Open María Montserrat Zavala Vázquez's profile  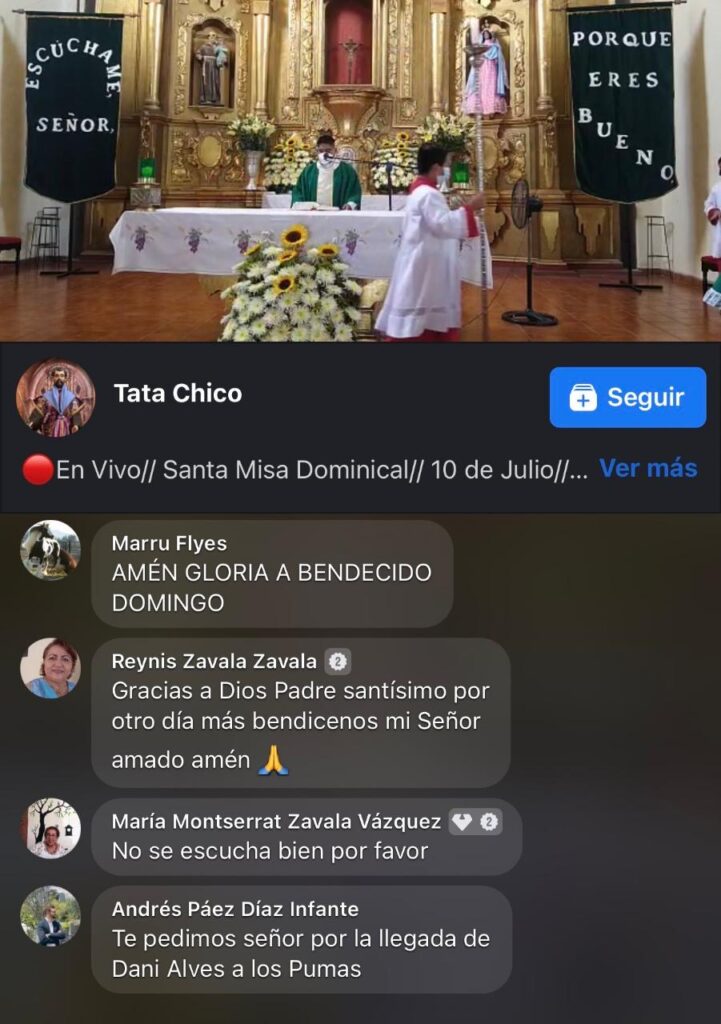coord(276,821)
